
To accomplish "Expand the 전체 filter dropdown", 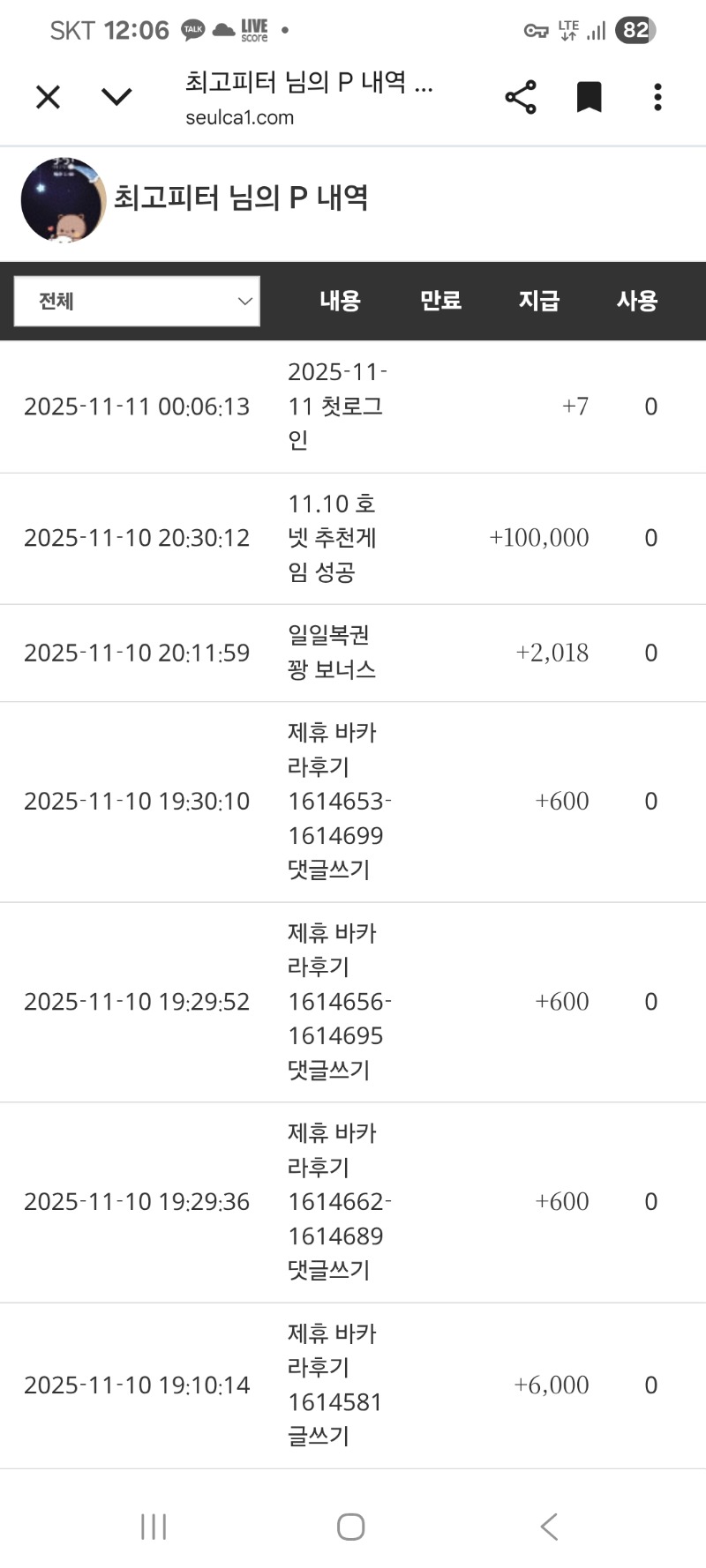I will pyautogui.click(x=137, y=302).
